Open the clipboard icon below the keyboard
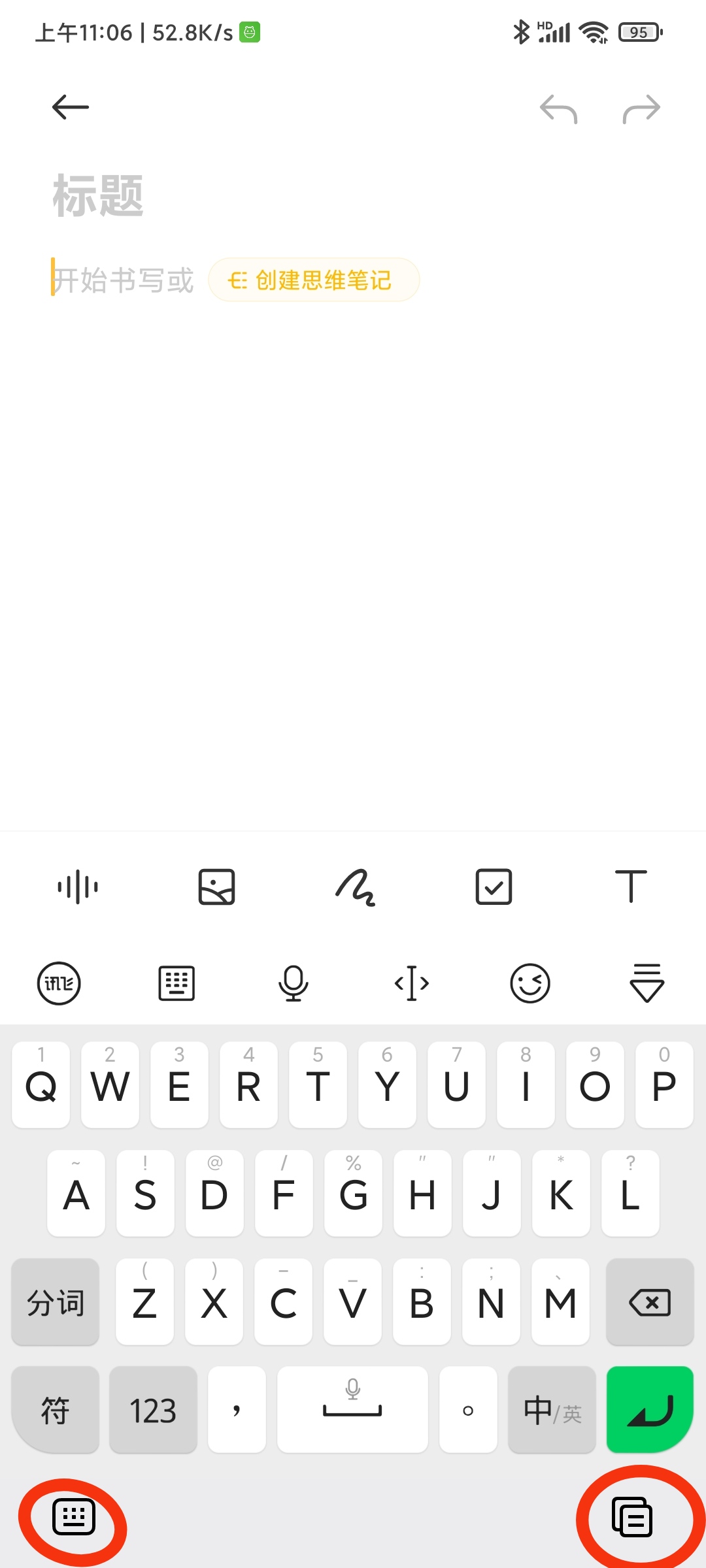This screenshot has width=706, height=1568. click(632, 1517)
